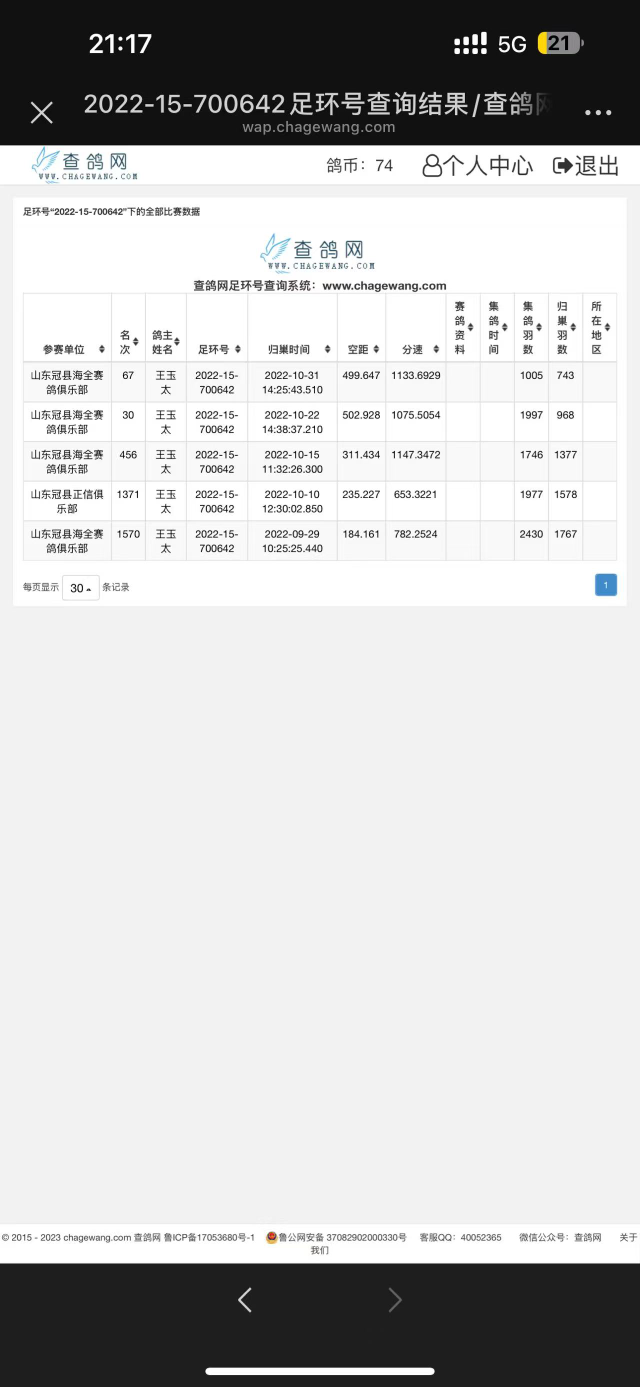
Task: Open 鲁ICP备17053680号-1 footer link
Action: 209,1238
